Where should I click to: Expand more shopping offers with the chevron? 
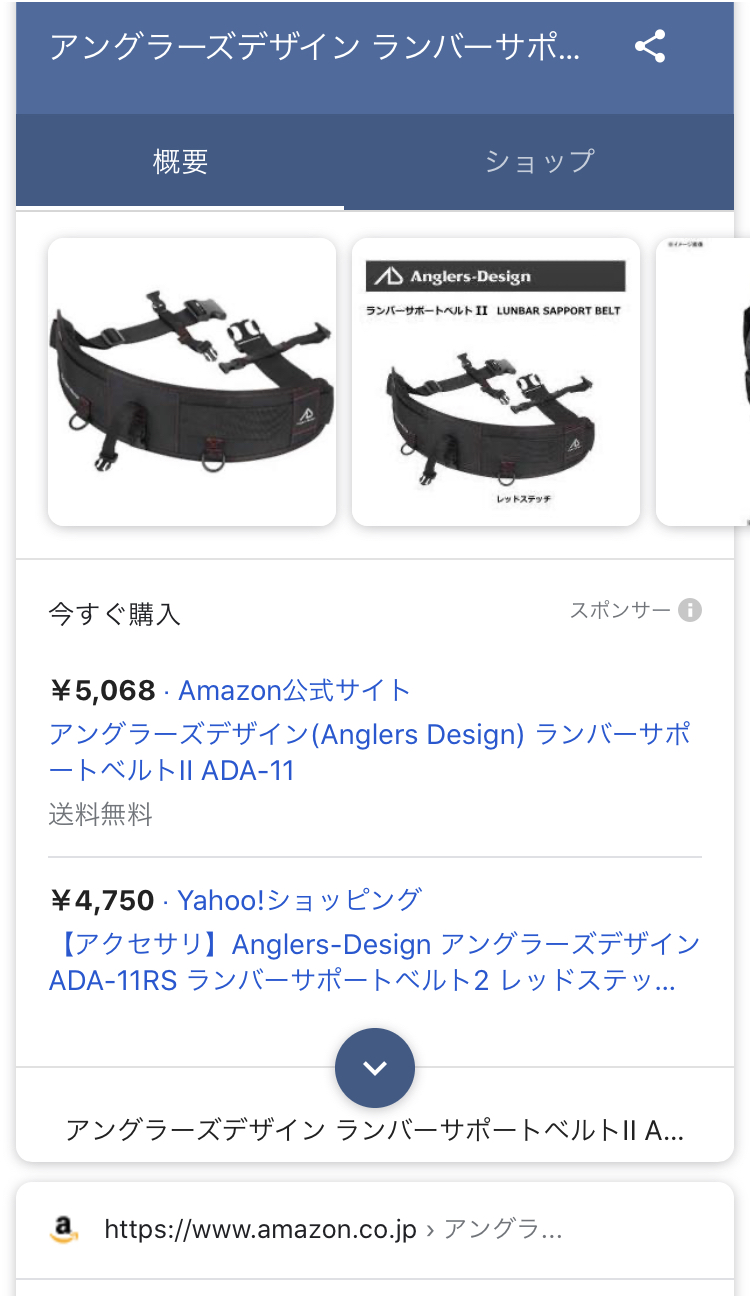click(375, 1068)
